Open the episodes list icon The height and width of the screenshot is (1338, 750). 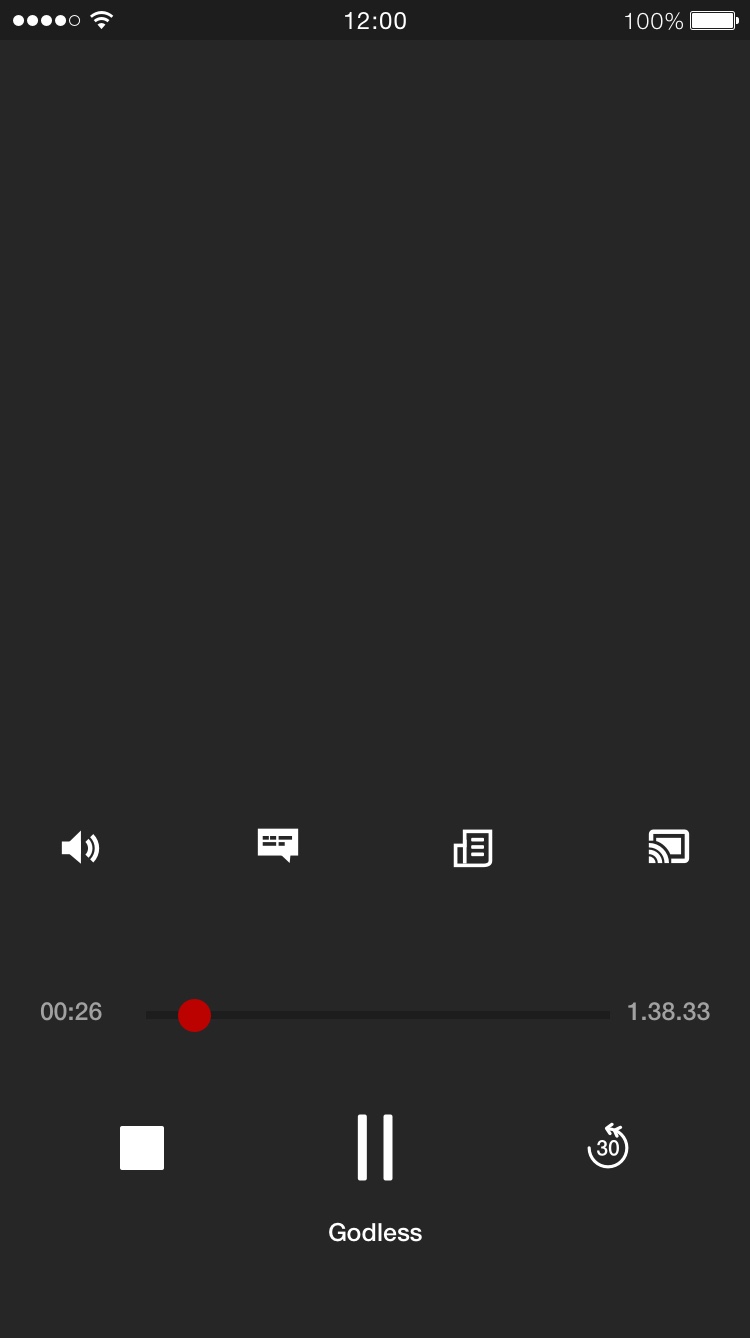point(473,848)
